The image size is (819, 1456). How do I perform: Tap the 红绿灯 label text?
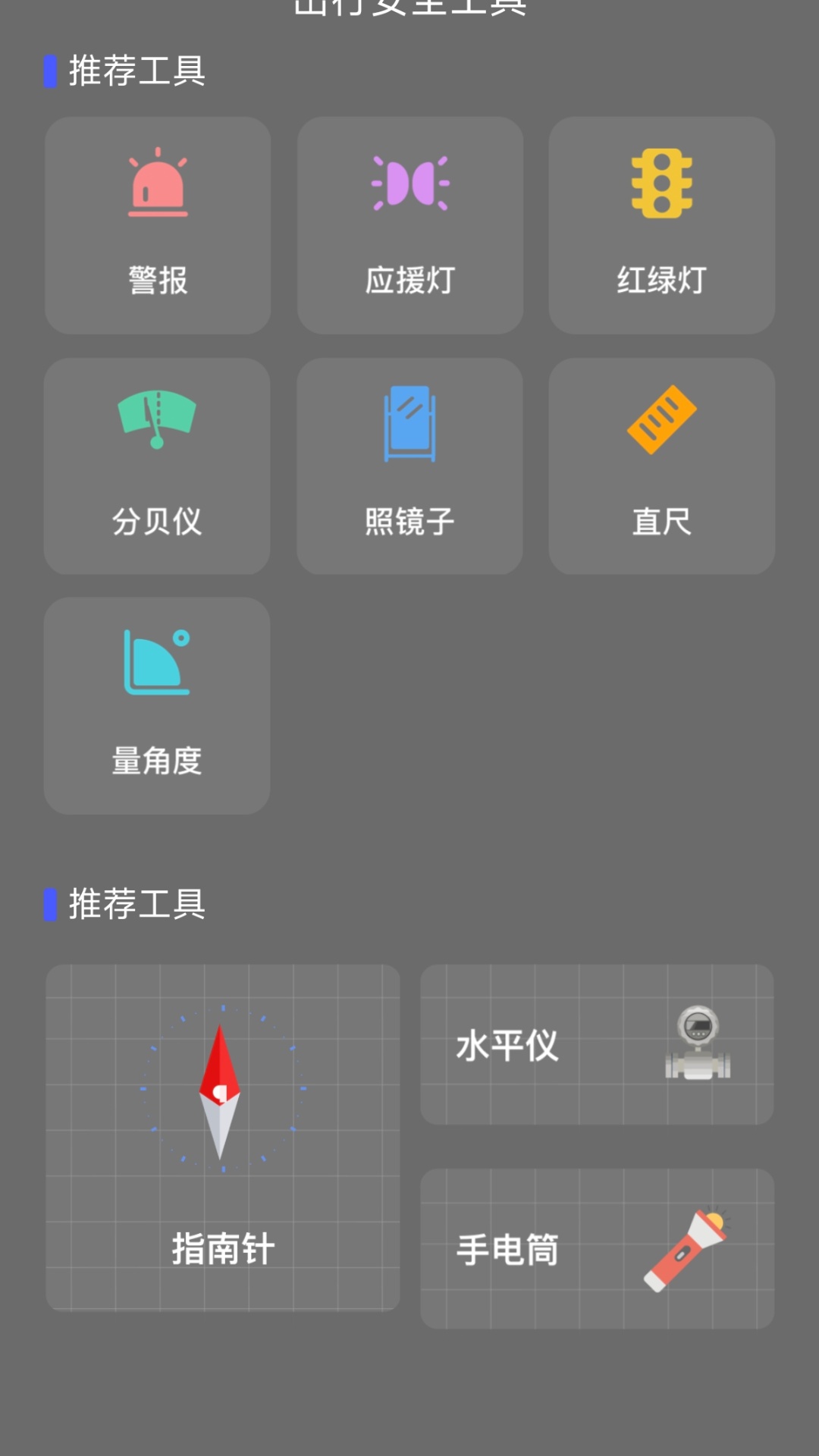point(661,279)
